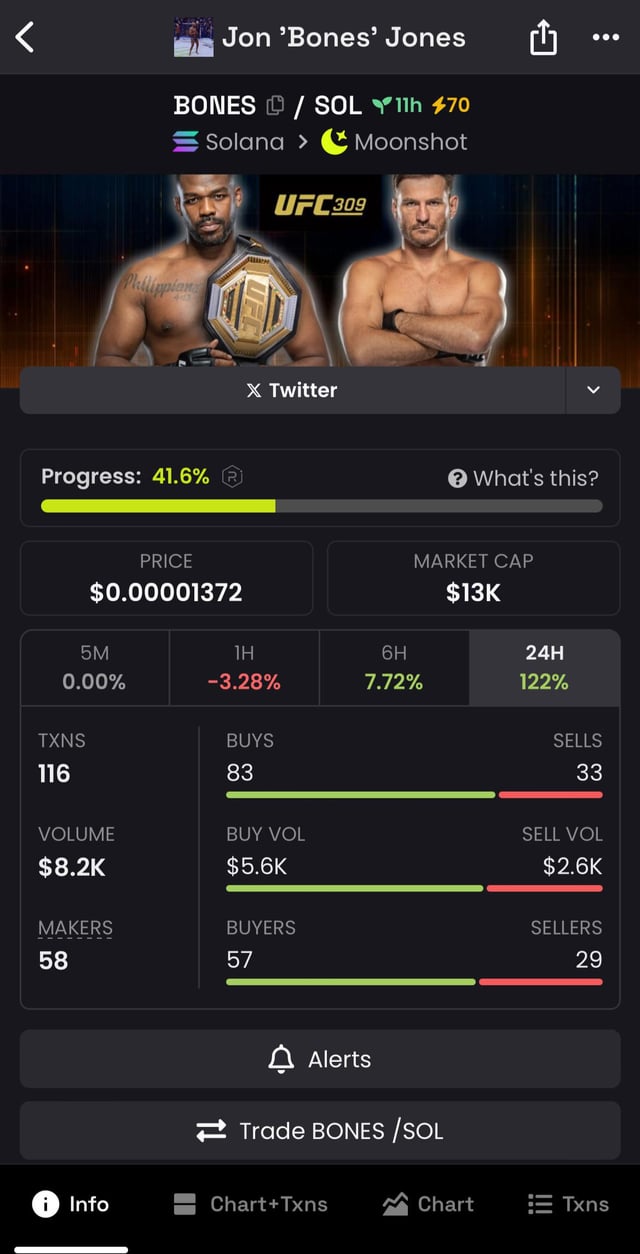Select the 5M timeframe
The width and height of the screenshot is (640, 1254).
(x=95, y=667)
